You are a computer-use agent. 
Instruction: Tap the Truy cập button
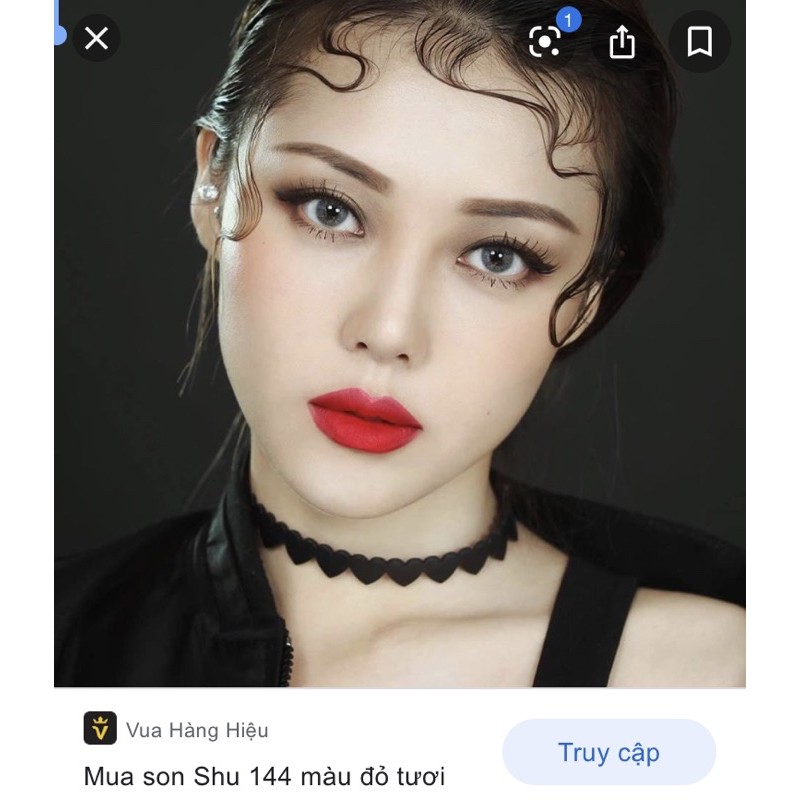pos(608,752)
